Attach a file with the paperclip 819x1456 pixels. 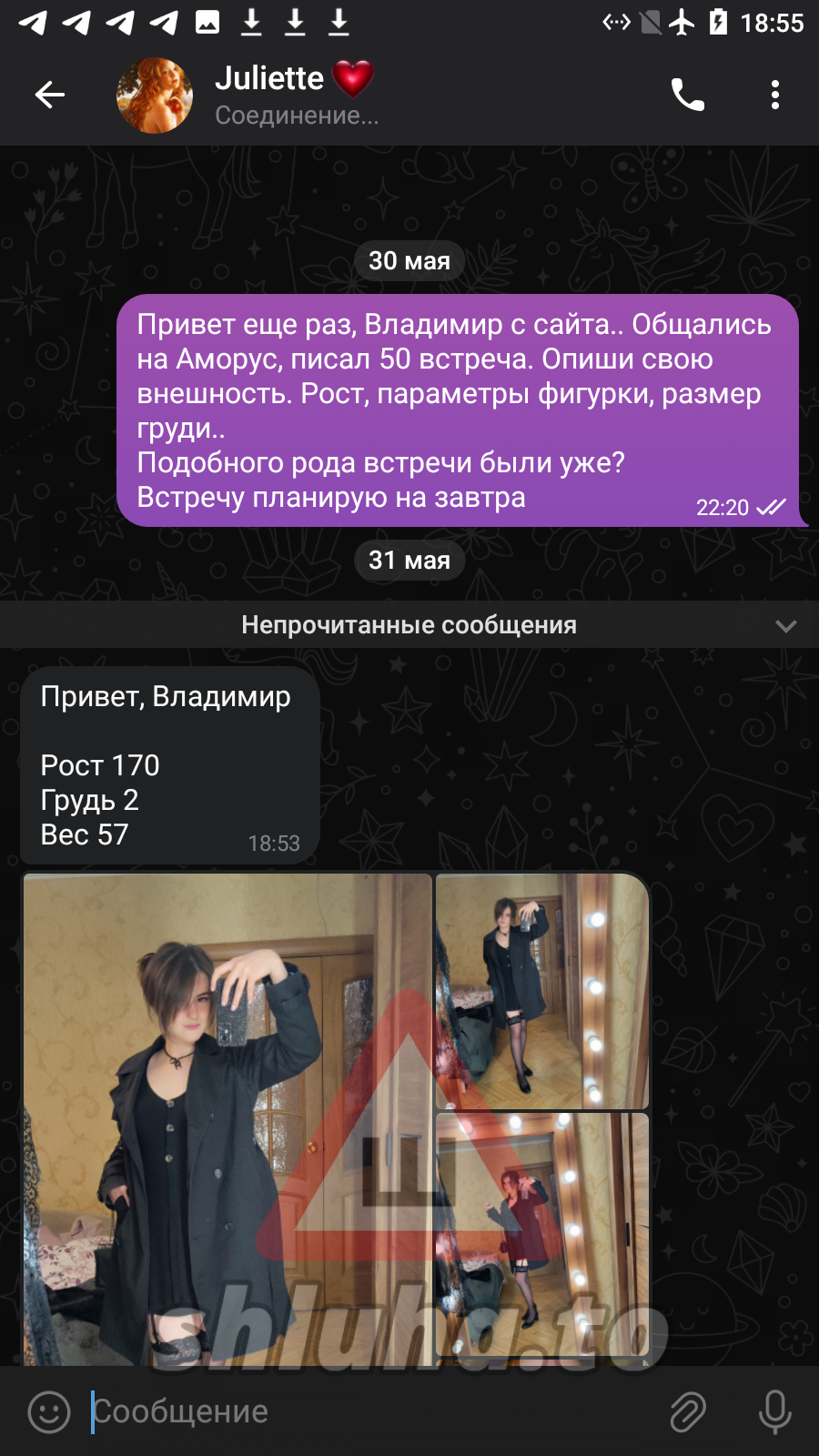(x=688, y=1411)
